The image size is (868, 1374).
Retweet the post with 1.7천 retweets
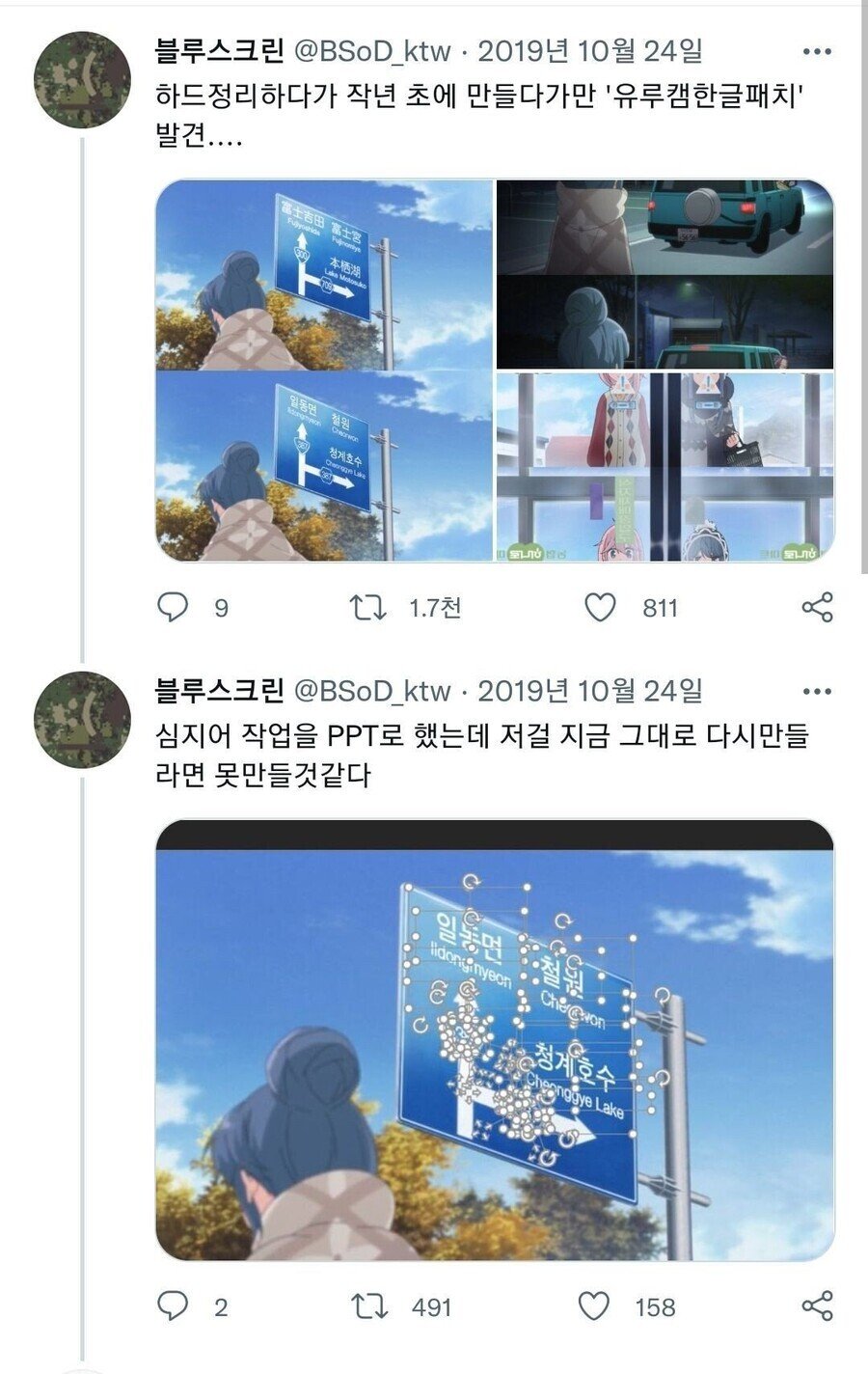(x=367, y=608)
